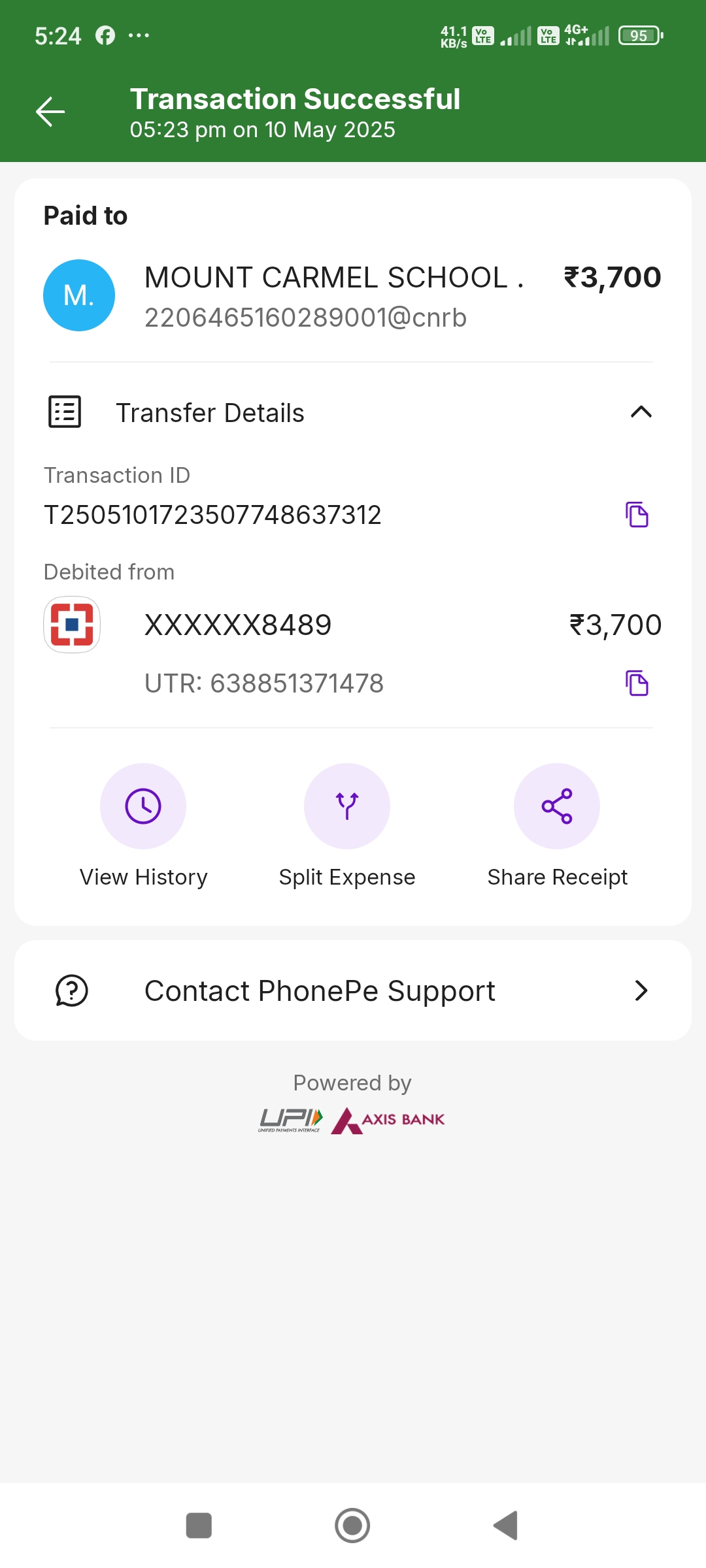Copy the UTR number

coord(637,683)
